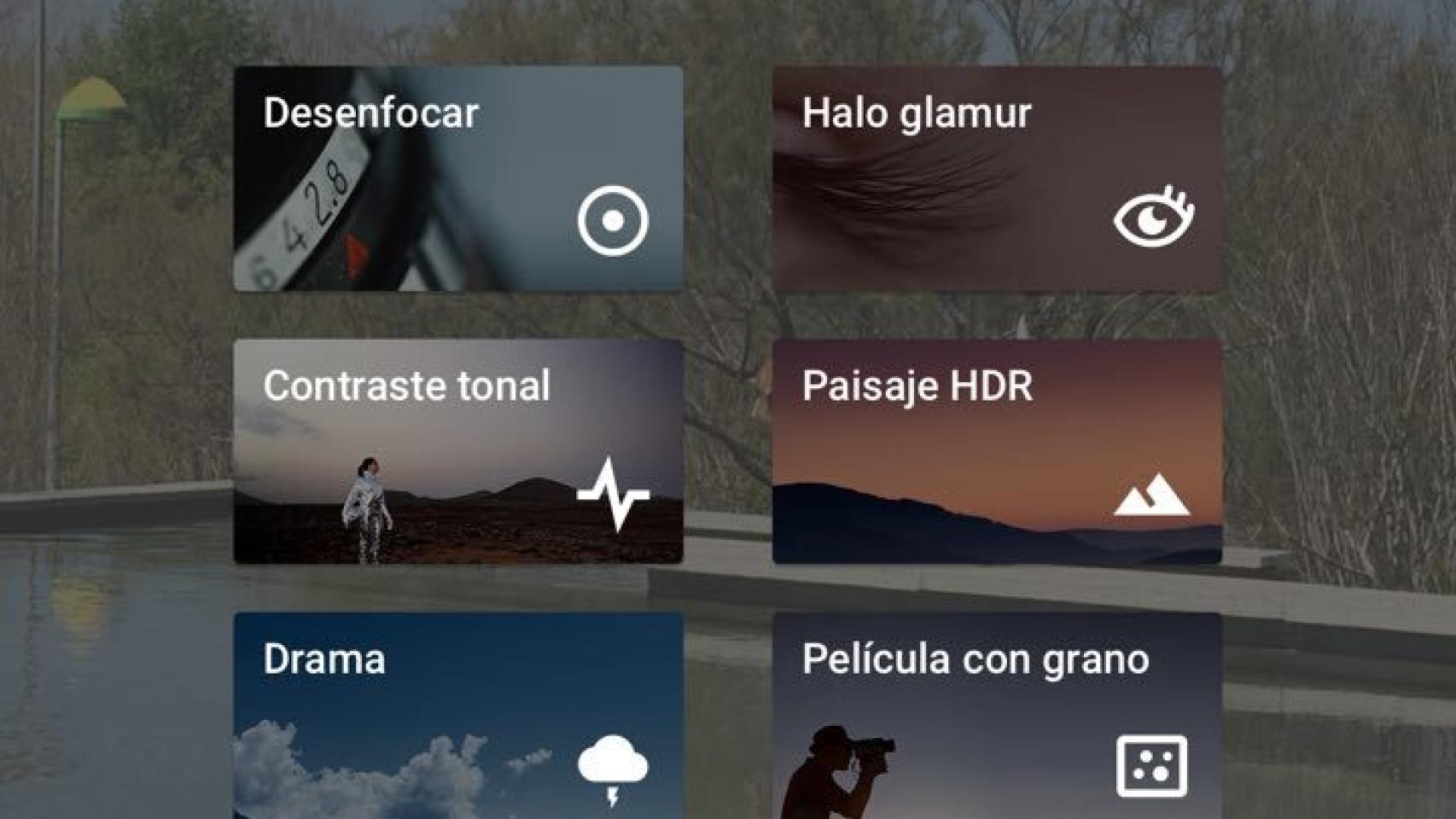
Task: Apply the Contraste tonal filter
Action: pyautogui.click(x=458, y=451)
